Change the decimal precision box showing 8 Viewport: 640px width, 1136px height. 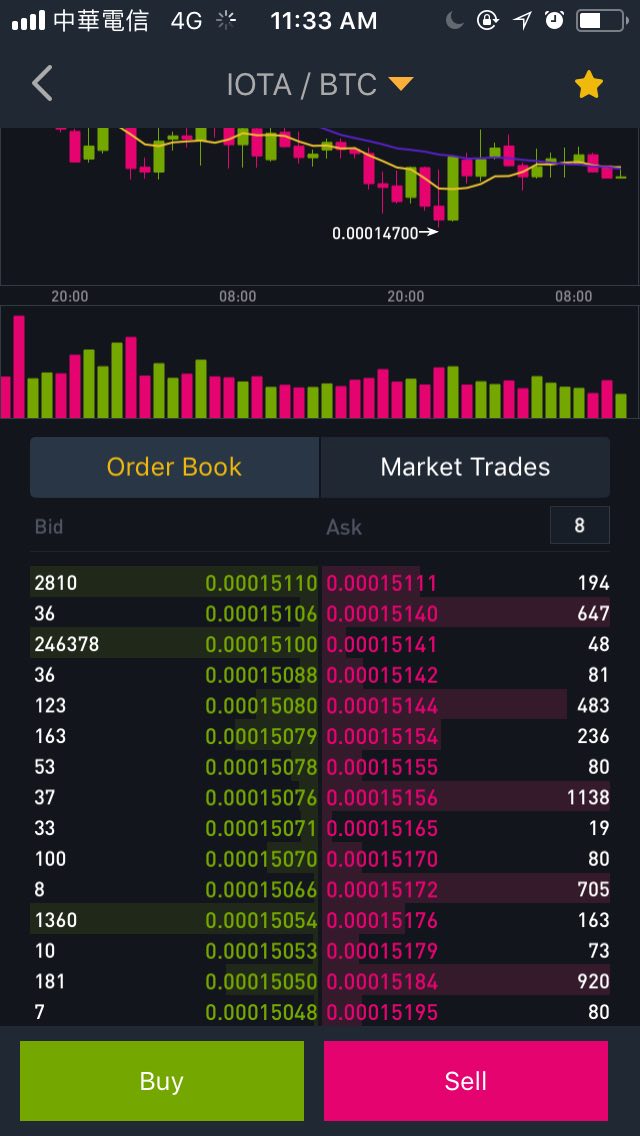click(x=579, y=525)
